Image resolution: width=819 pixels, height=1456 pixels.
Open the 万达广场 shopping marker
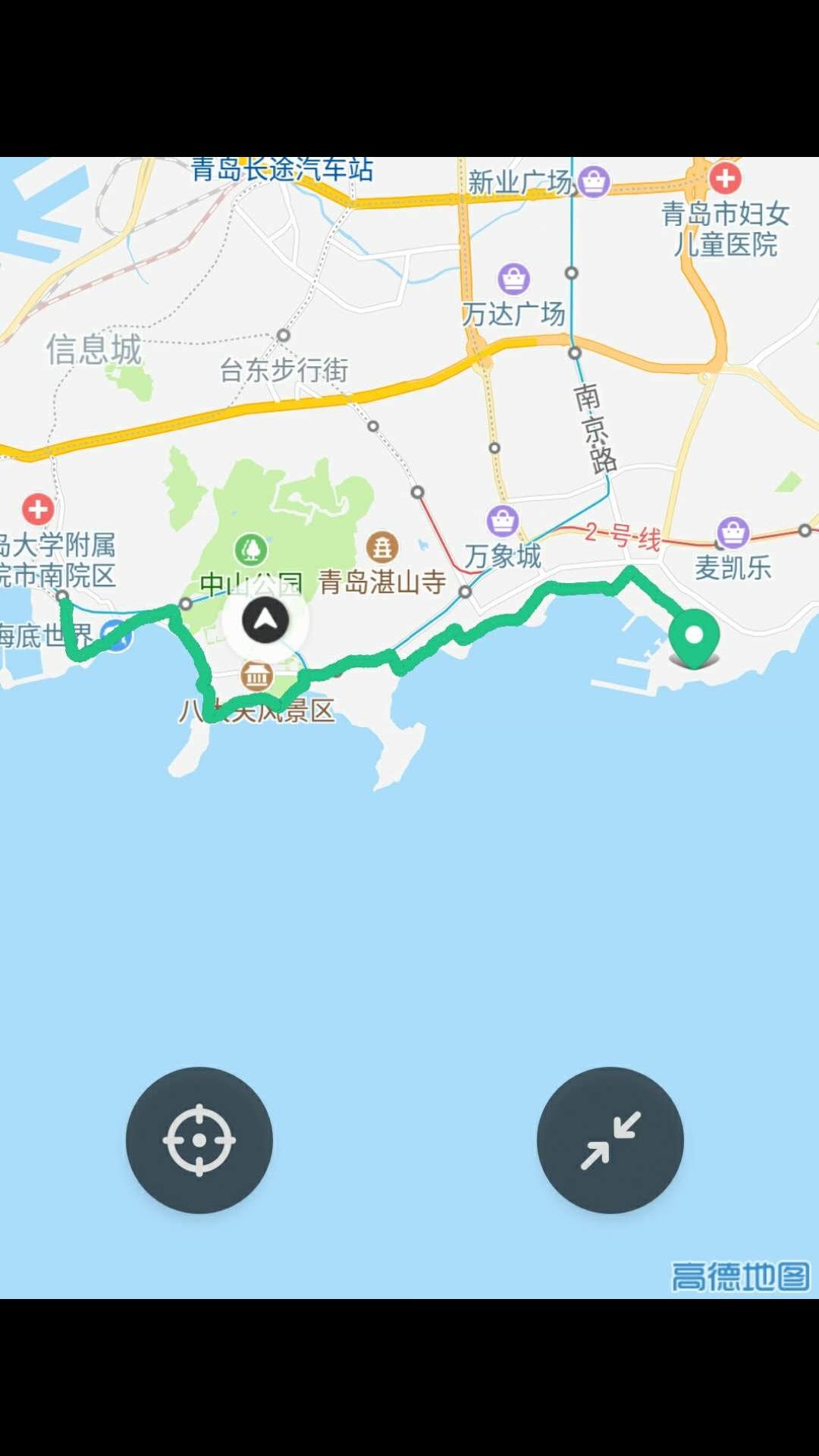[x=513, y=279]
